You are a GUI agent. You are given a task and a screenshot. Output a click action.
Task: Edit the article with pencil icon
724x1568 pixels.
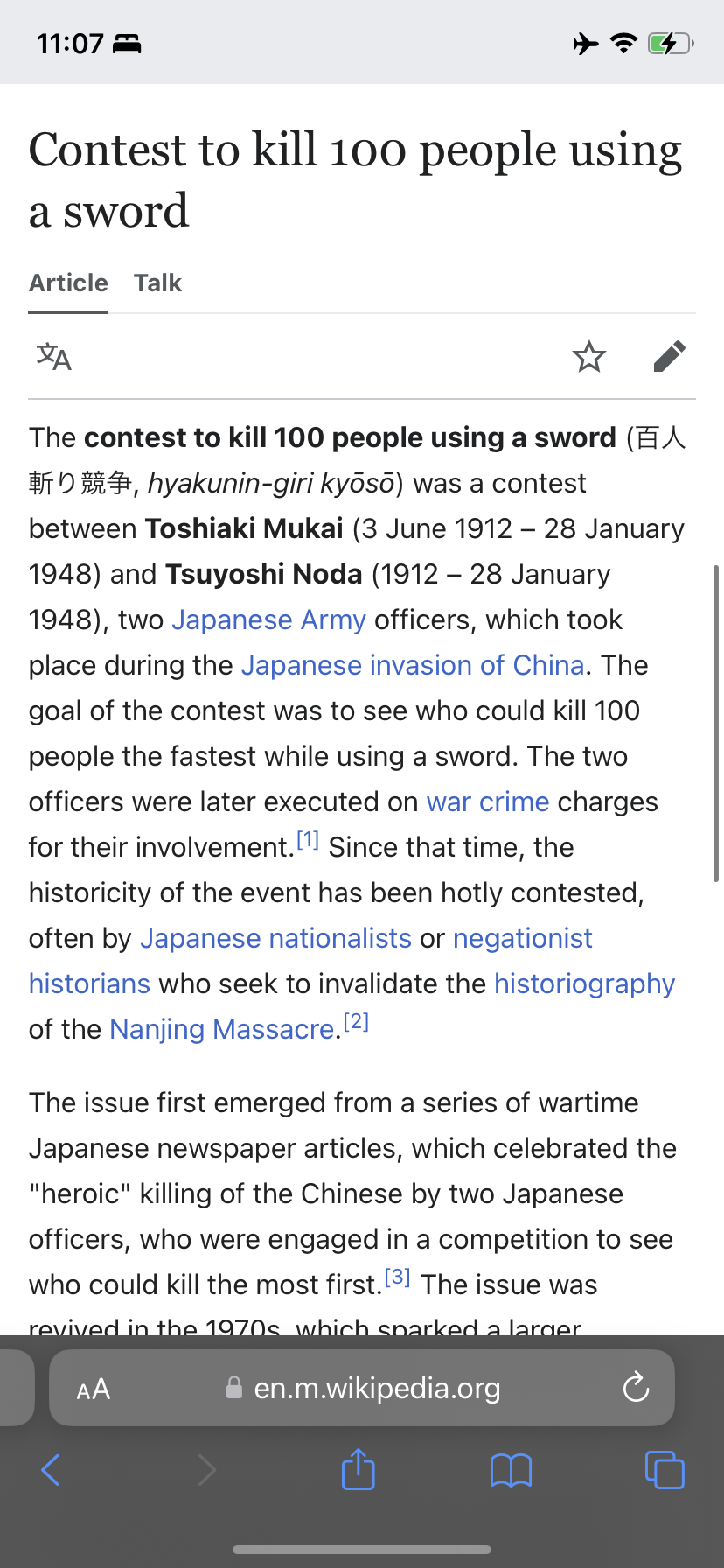(x=669, y=356)
